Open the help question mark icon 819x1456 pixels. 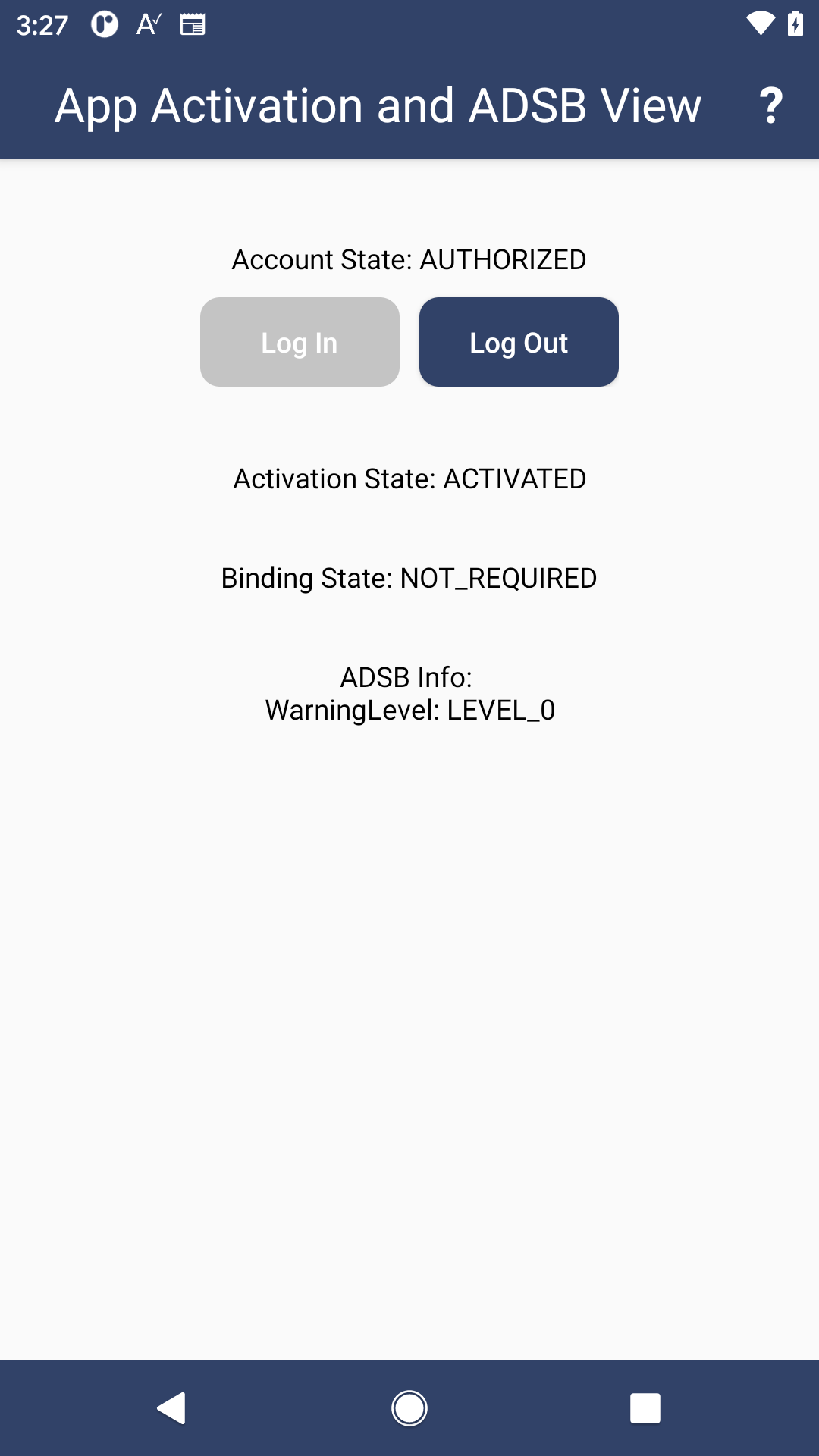pos(770,105)
